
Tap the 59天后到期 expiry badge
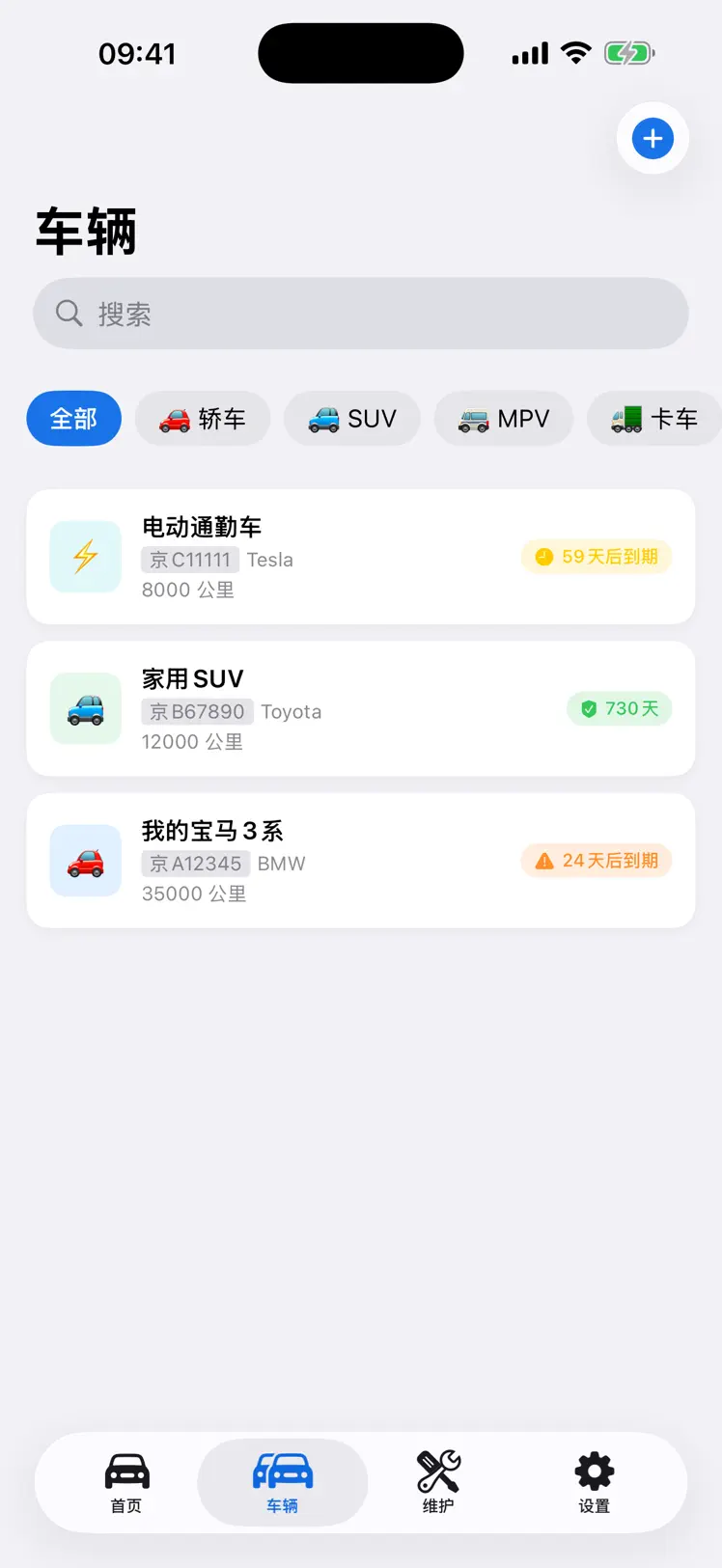(596, 557)
